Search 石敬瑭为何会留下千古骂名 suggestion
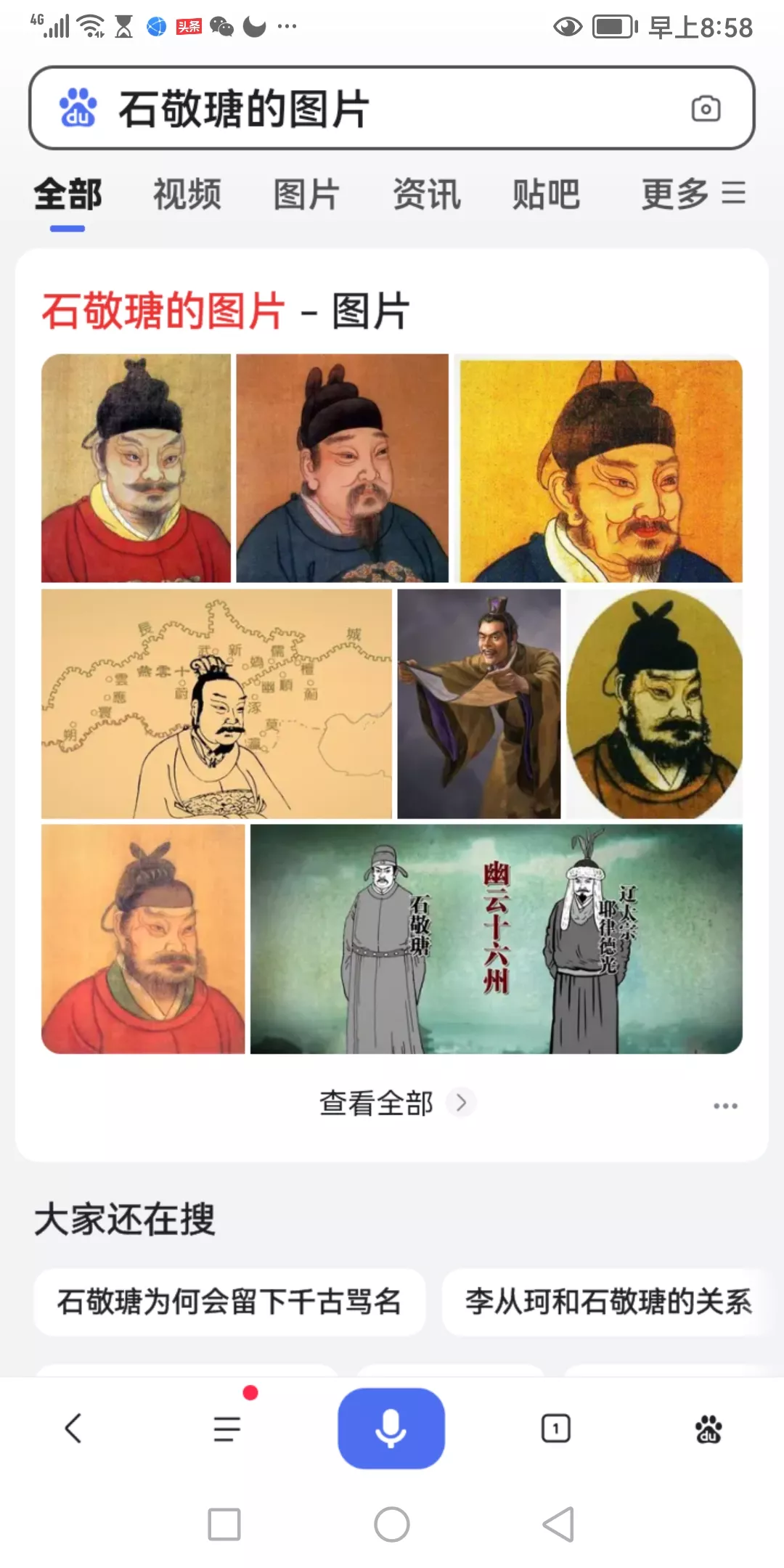 point(229,1302)
